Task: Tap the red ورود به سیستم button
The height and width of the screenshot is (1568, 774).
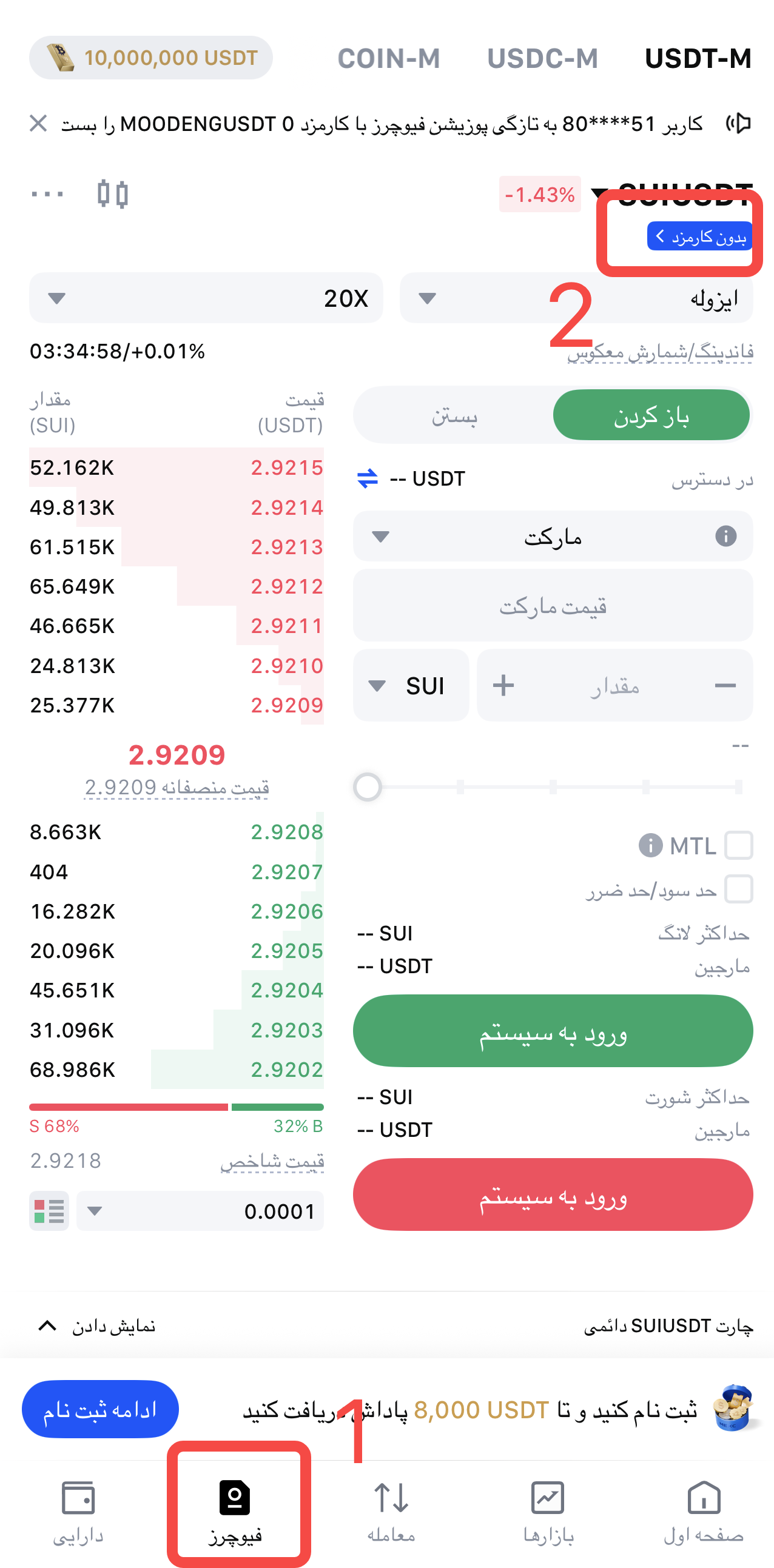Action: (x=553, y=1195)
